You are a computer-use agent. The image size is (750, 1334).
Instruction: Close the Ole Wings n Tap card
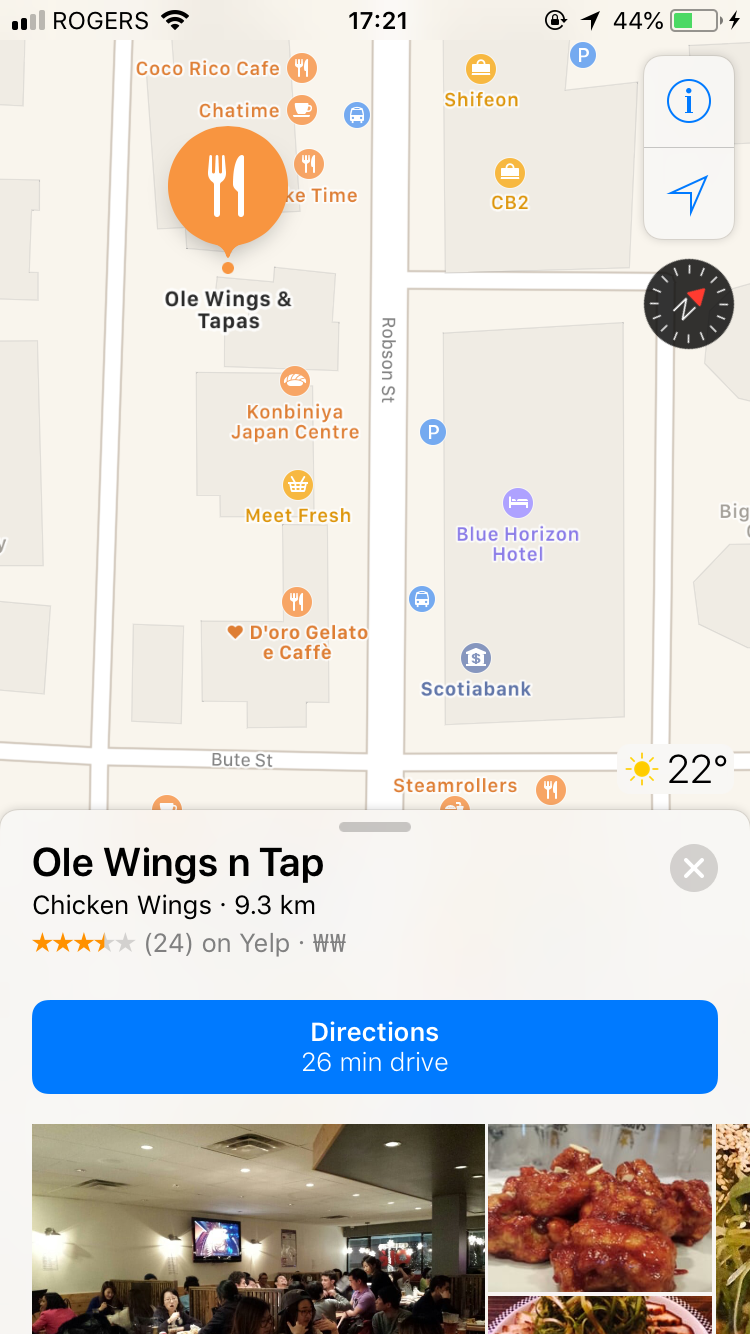694,868
